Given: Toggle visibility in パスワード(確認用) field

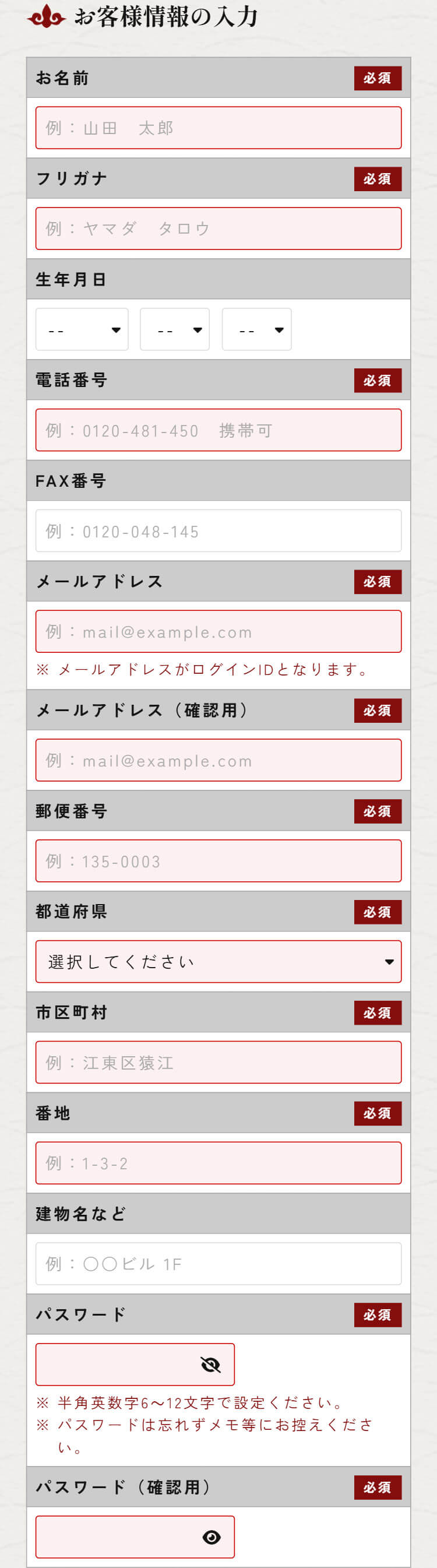Looking at the screenshot, I should click(211, 1538).
